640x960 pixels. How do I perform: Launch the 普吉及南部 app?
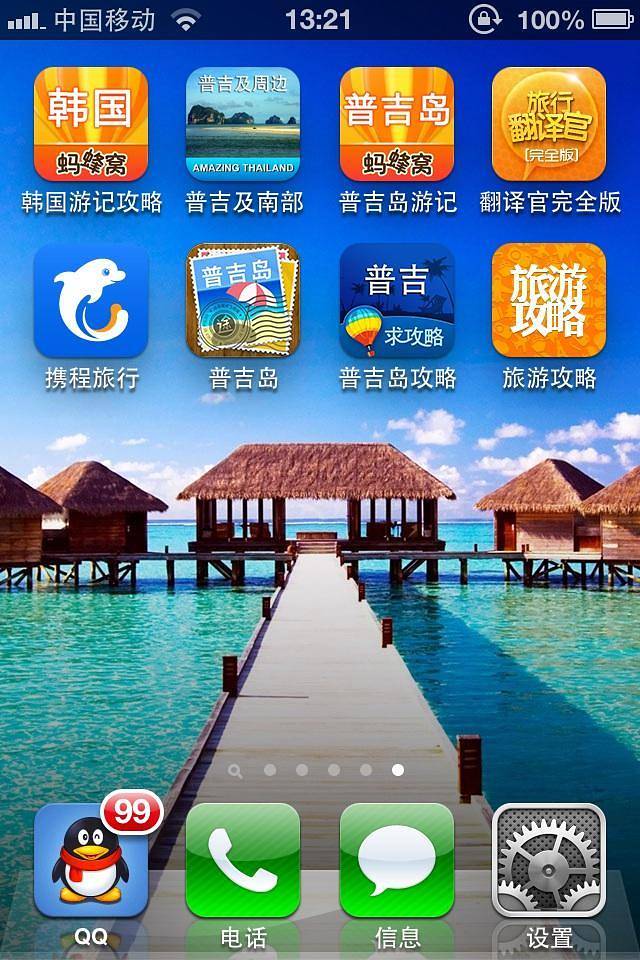click(243, 124)
